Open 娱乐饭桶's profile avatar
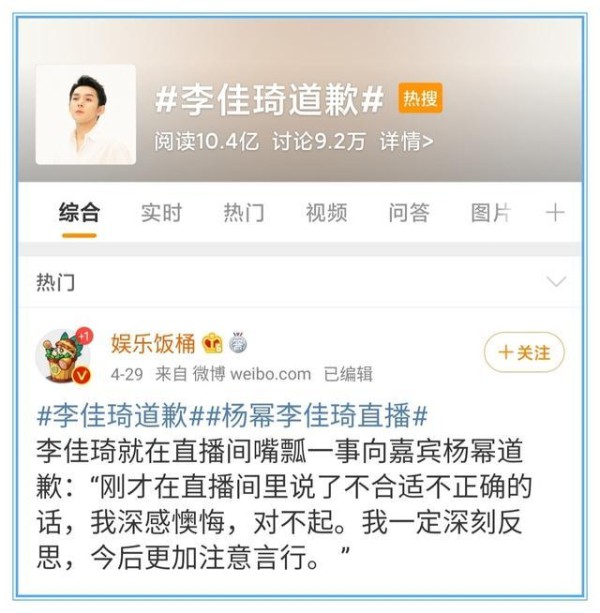Screen dimensions: 600x613 click(65, 356)
